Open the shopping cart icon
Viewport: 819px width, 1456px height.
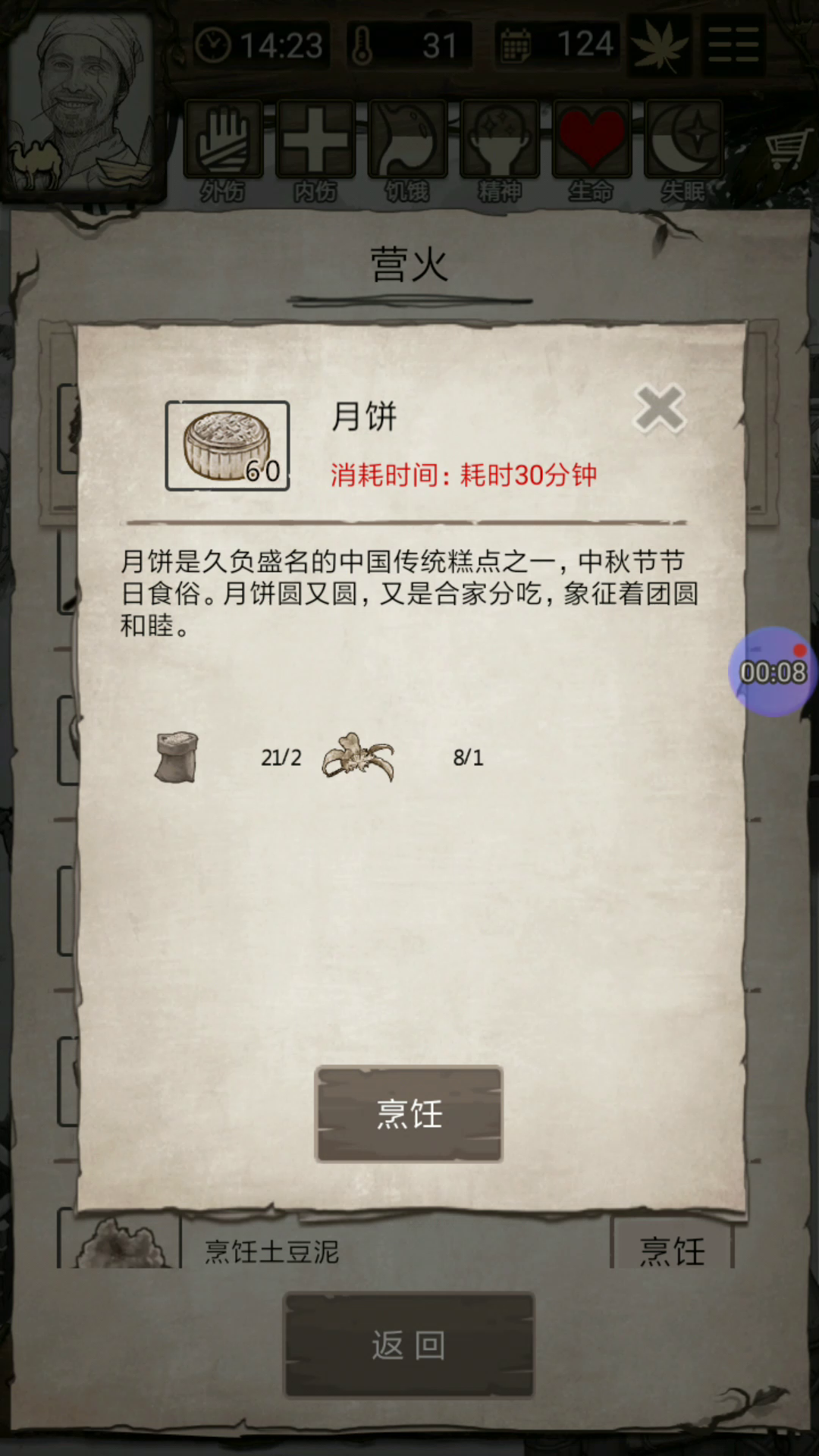(787, 149)
